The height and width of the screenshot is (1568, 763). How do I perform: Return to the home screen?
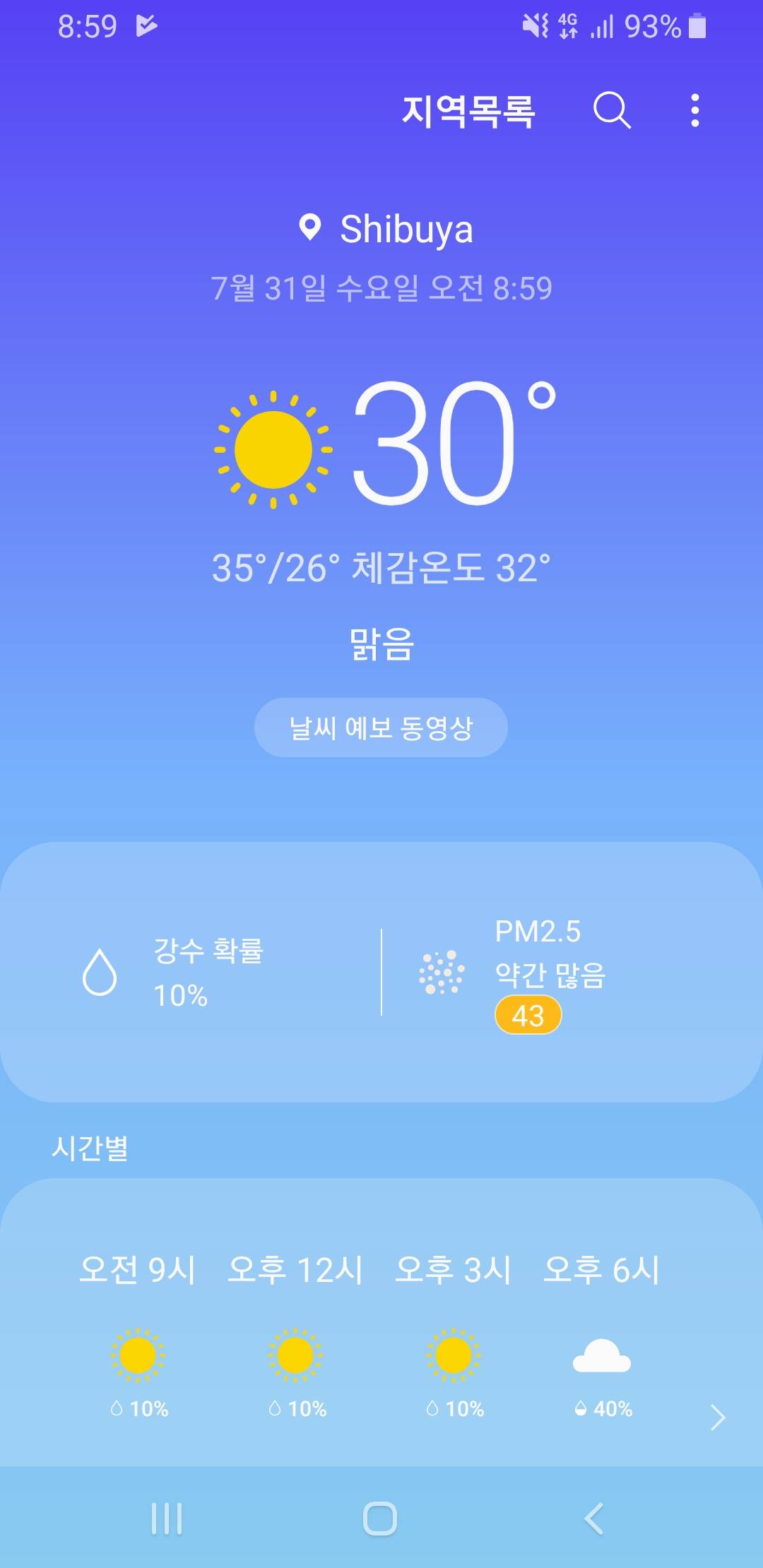pyautogui.click(x=380, y=1519)
